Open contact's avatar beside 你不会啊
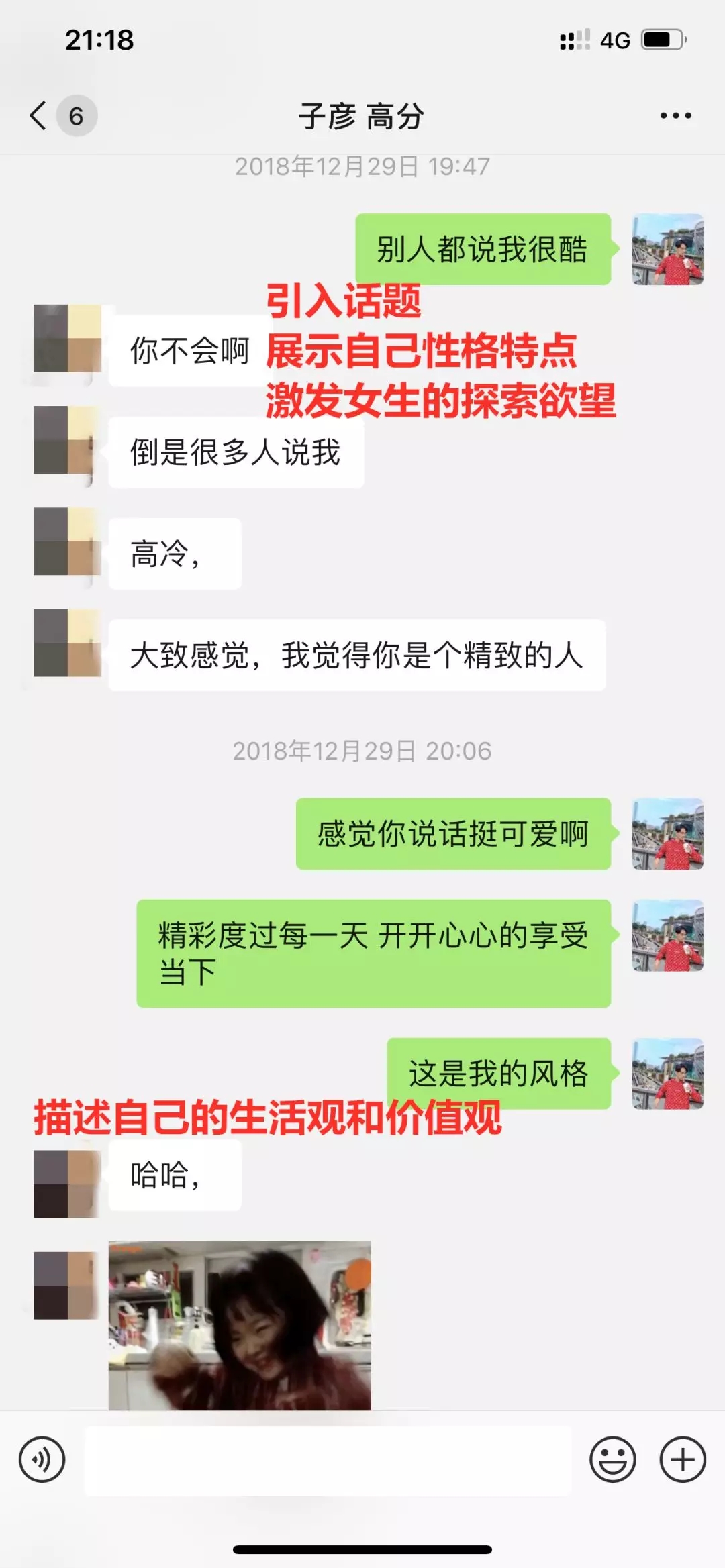The width and height of the screenshot is (725, 1568). pyautogui.click(x=67, y=338)
